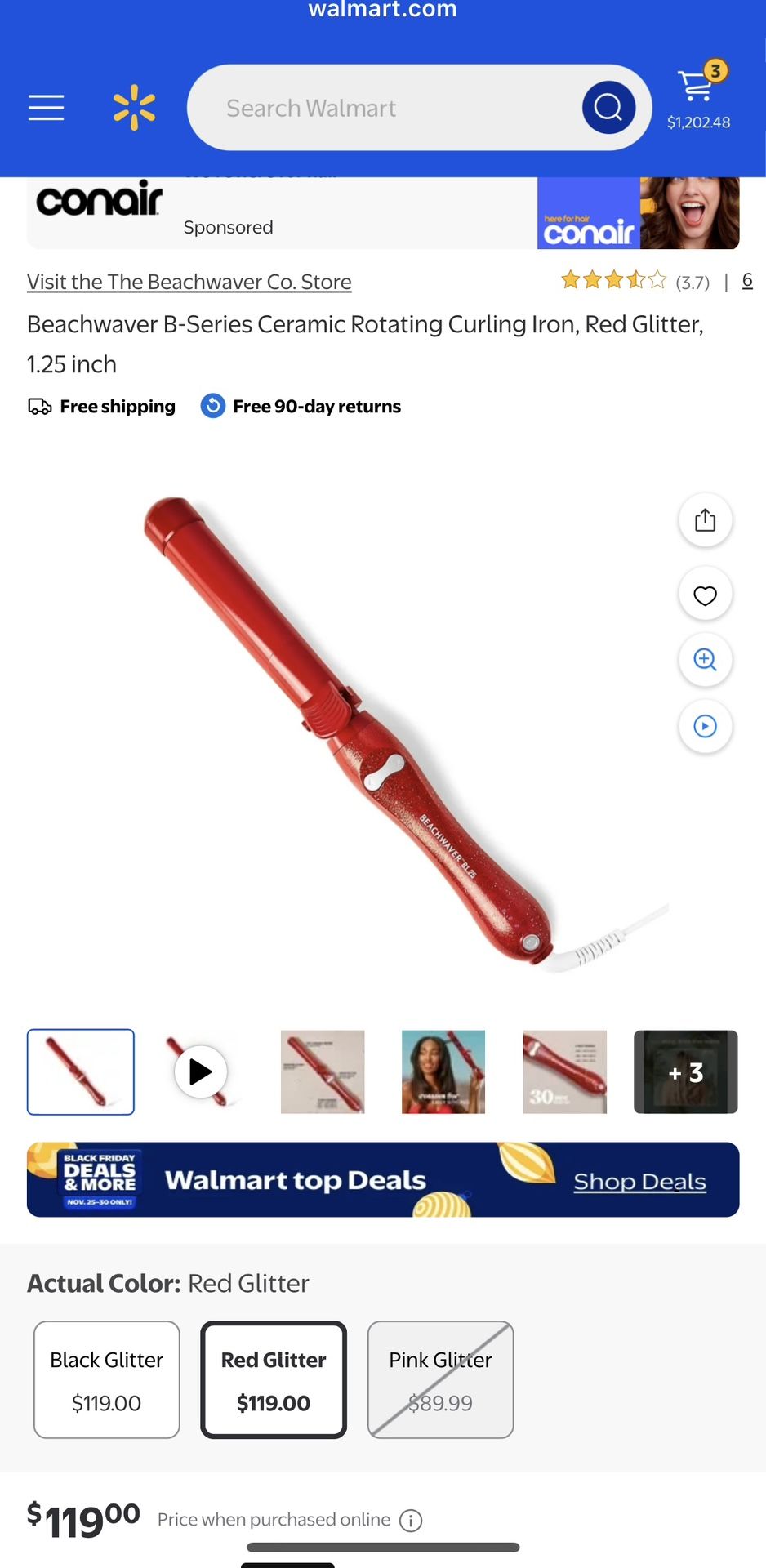Image resolution: width=766 pixels, height=1568 pixels.
Task: Add item to favorites via heart icon
Action: (705, 594)
